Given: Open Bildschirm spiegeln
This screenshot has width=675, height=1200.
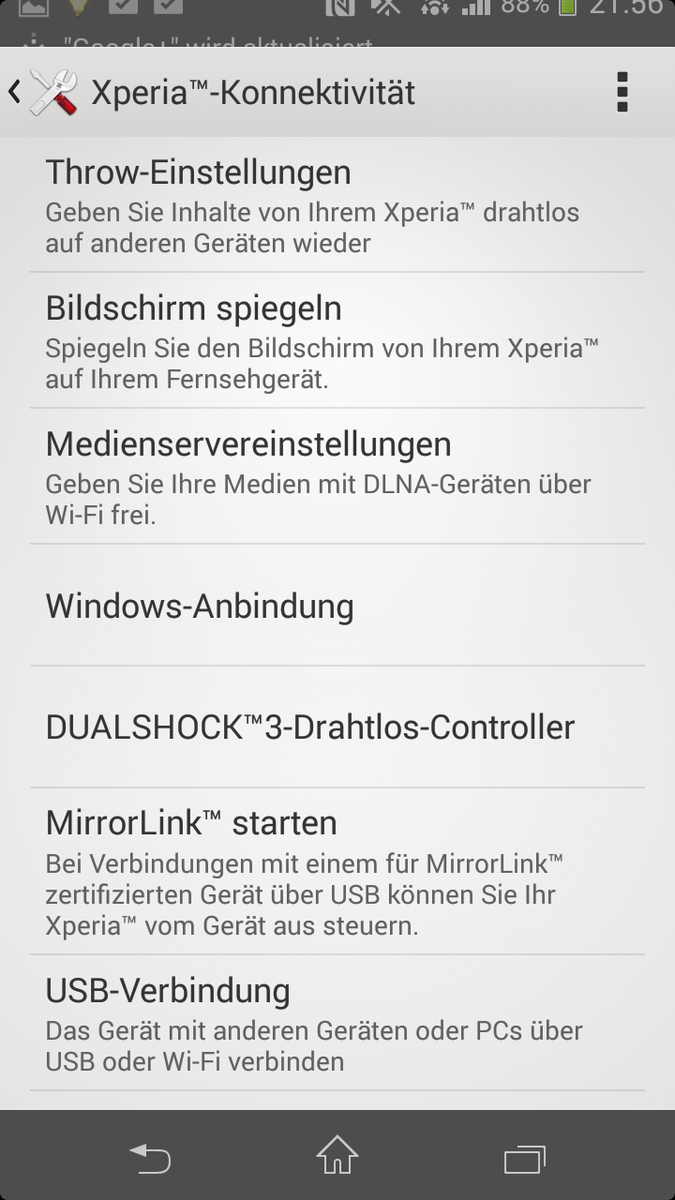Looking at the screenshot, I should 337,340.
